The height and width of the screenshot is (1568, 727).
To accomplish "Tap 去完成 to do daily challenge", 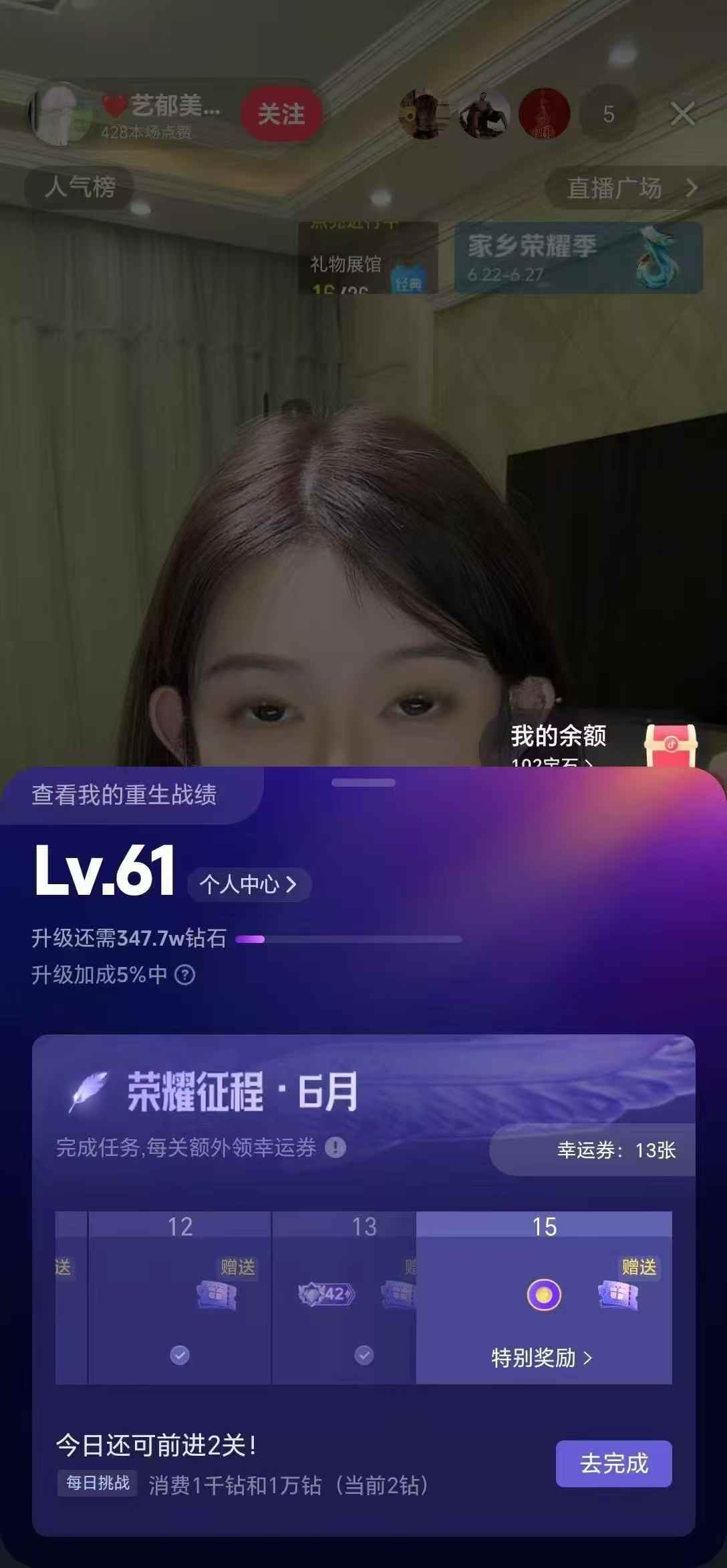I will (613, 1464).
